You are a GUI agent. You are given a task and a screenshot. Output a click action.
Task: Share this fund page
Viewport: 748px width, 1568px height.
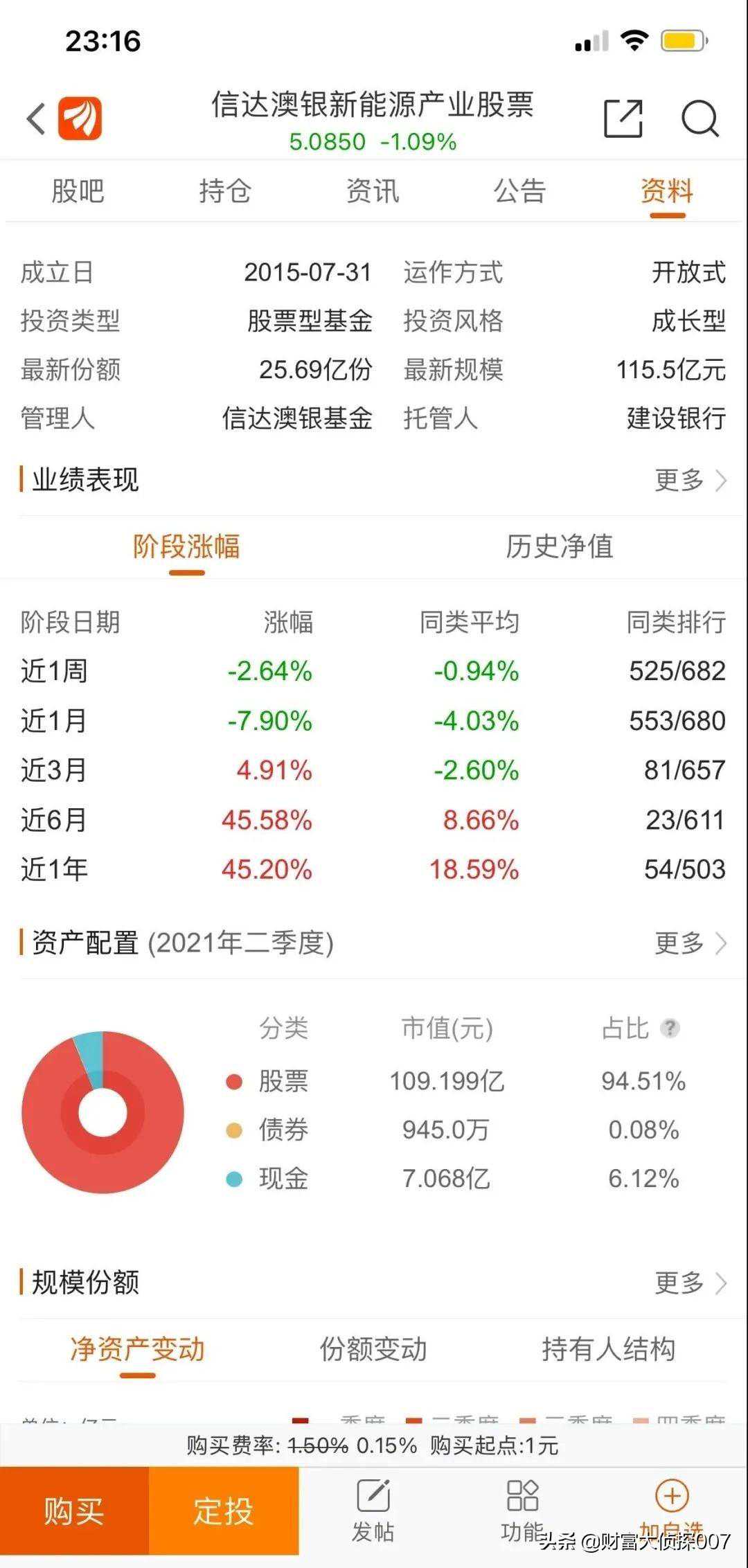[x=623, y=118]
